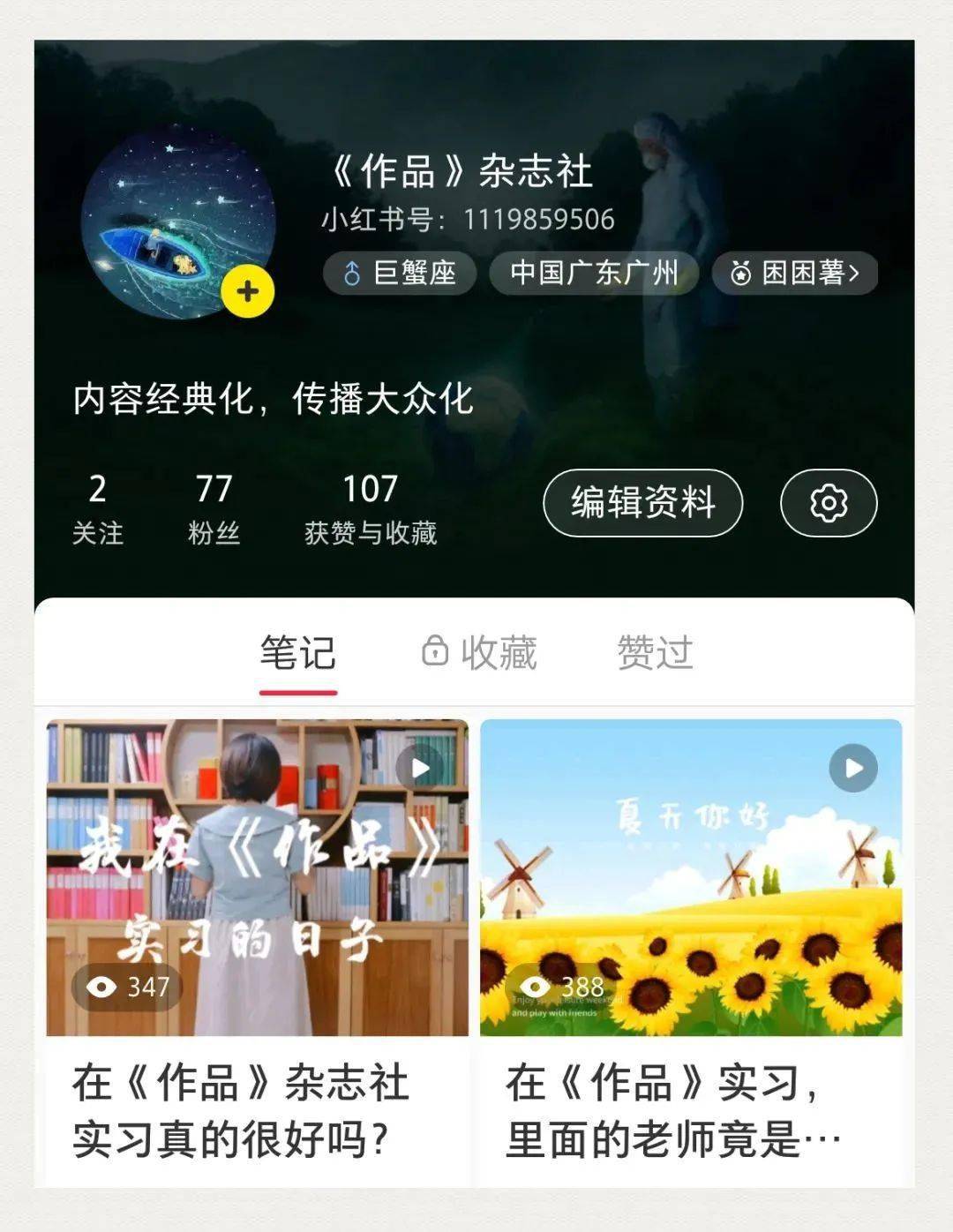Open 获赞与收藏 stats
Image resolution: width=953 pixels, height=1232 pixels.
tap(371, 508)
